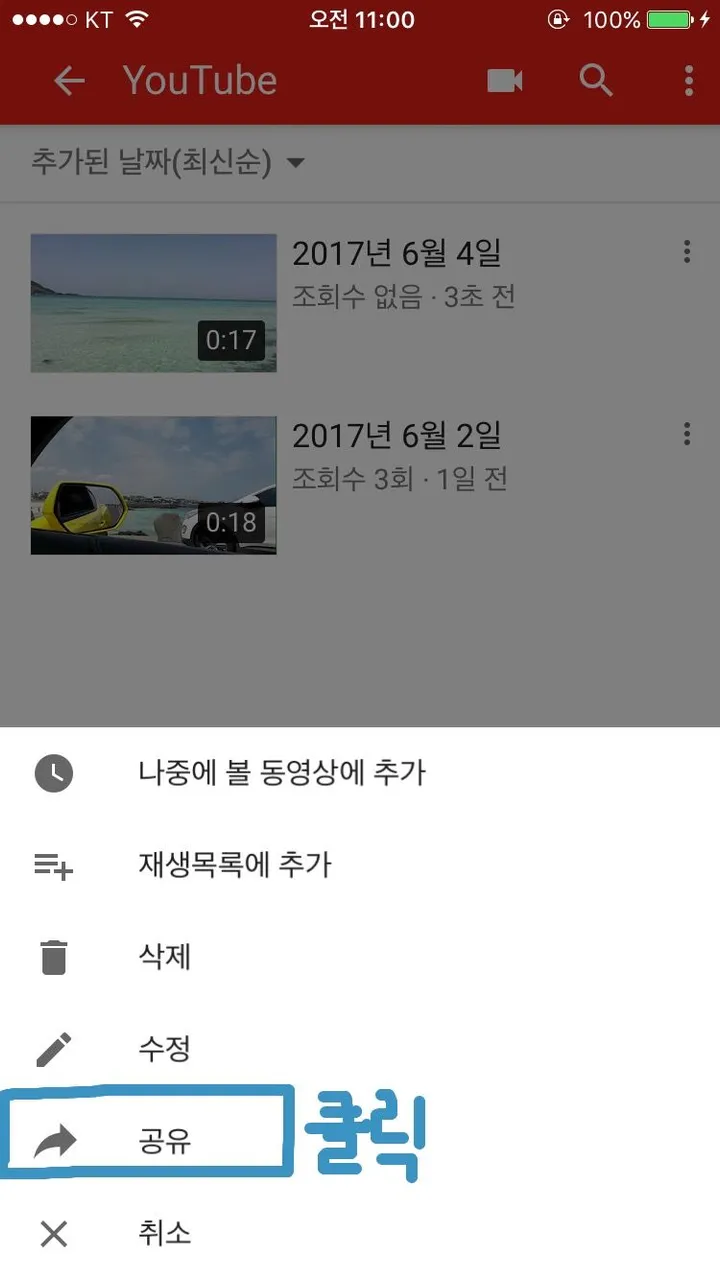Choose 재생목록에 추가 from the menu

[x=234, y=865]
